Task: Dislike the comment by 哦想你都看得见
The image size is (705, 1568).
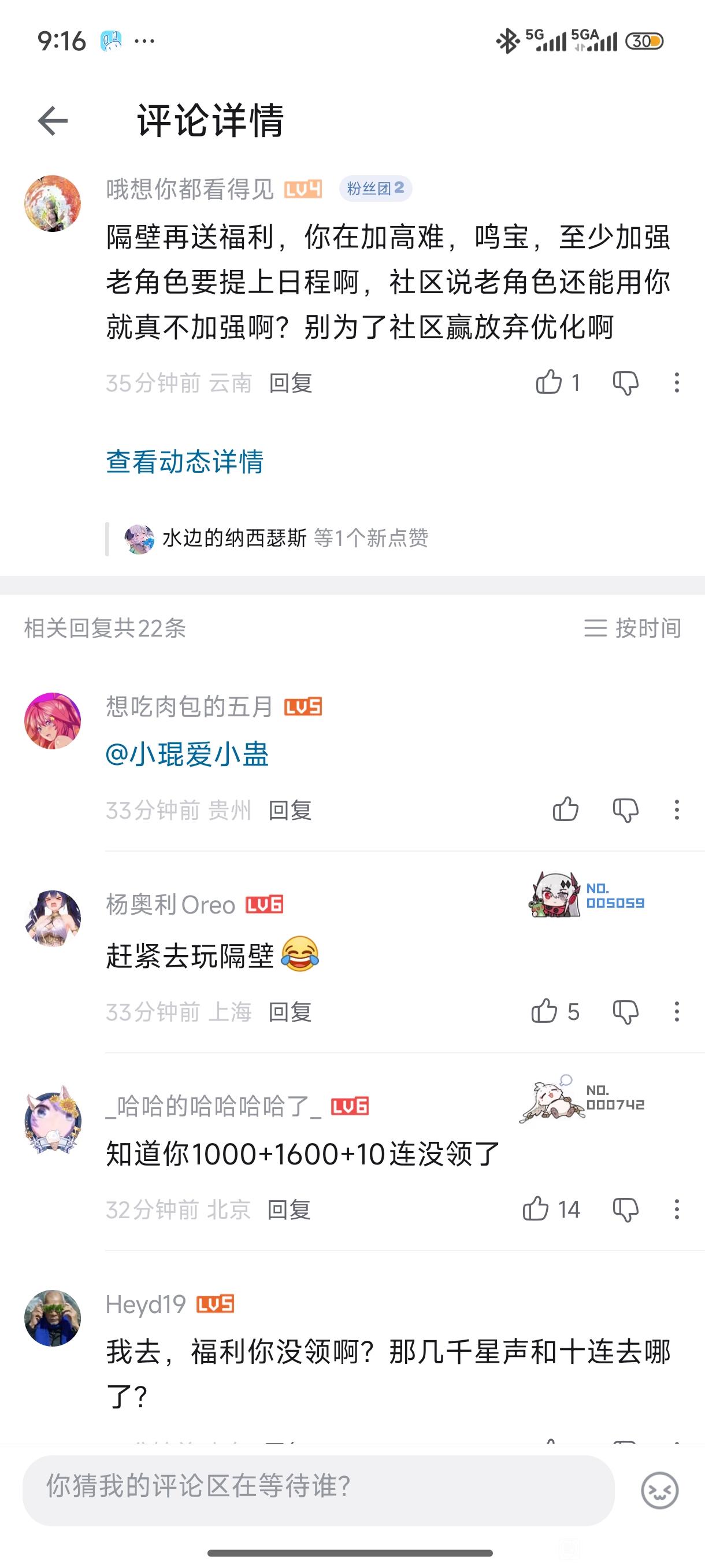Action: coord(625,383)
